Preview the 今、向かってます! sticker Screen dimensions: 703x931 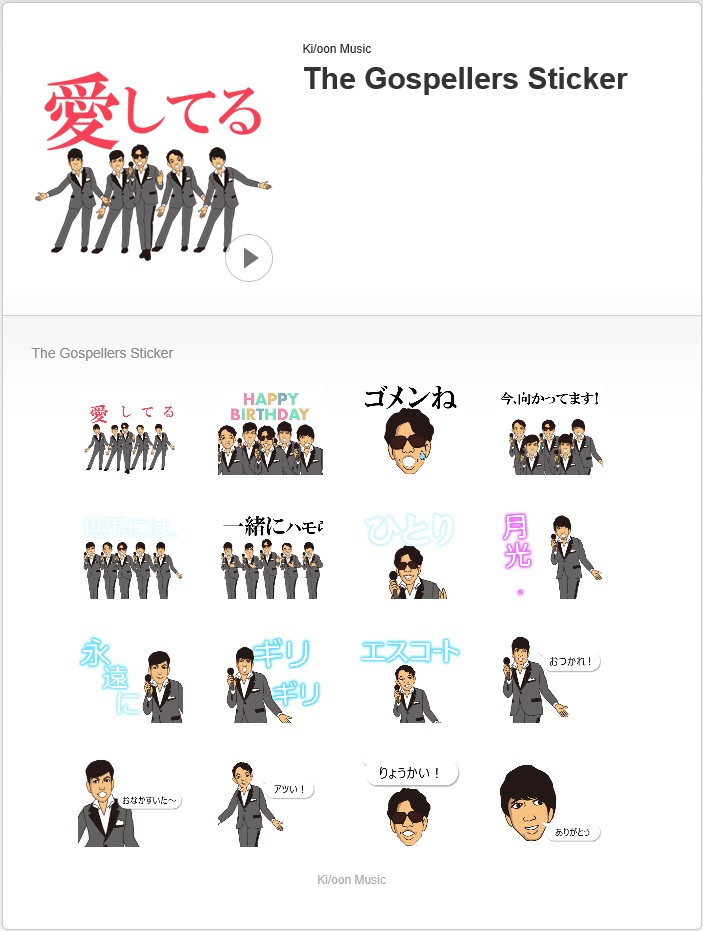(550, 432)
